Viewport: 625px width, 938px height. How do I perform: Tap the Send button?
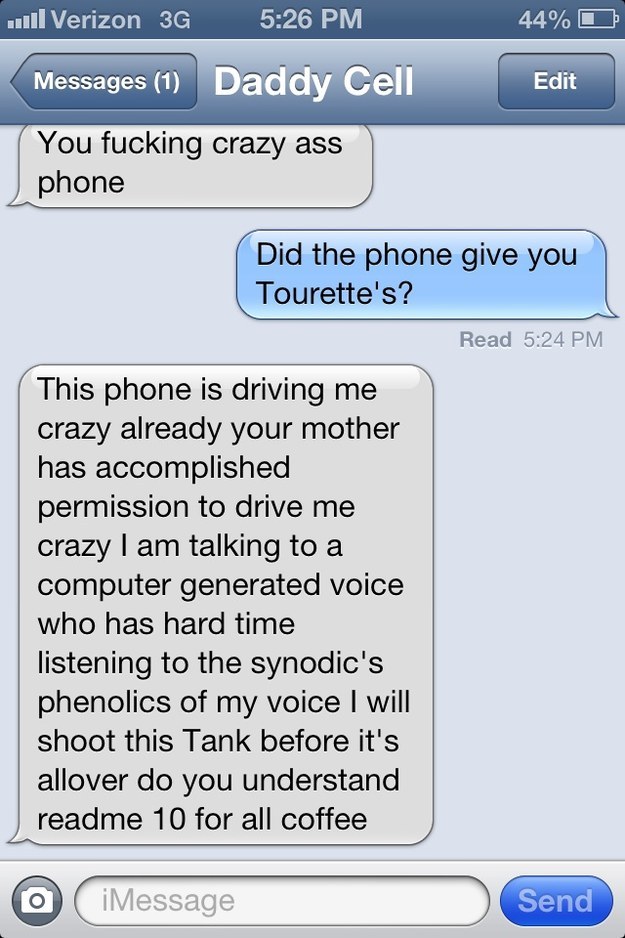(x=555, y=900)
